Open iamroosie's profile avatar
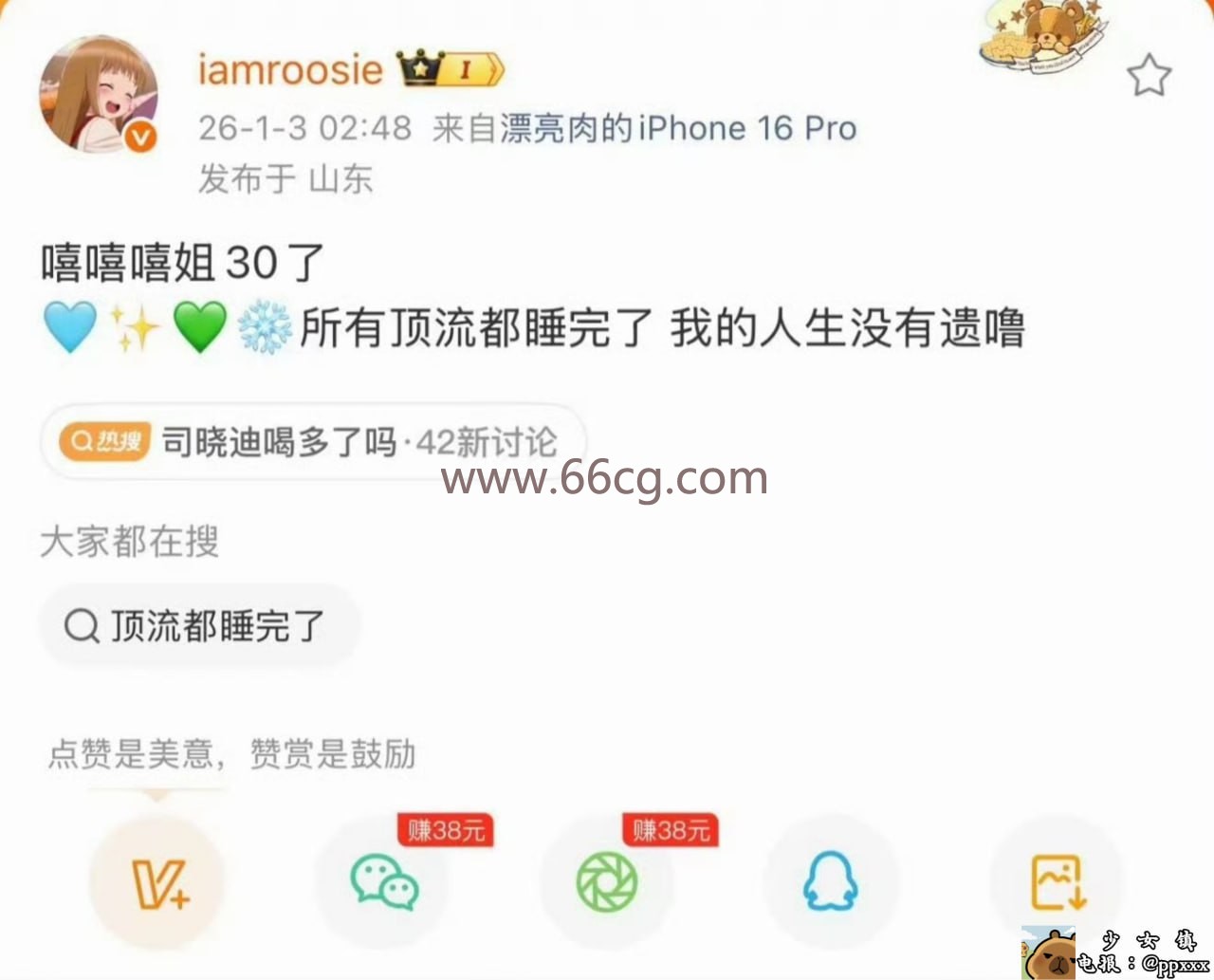This screenshot has height=980, width=1214. tap(98, 96)
